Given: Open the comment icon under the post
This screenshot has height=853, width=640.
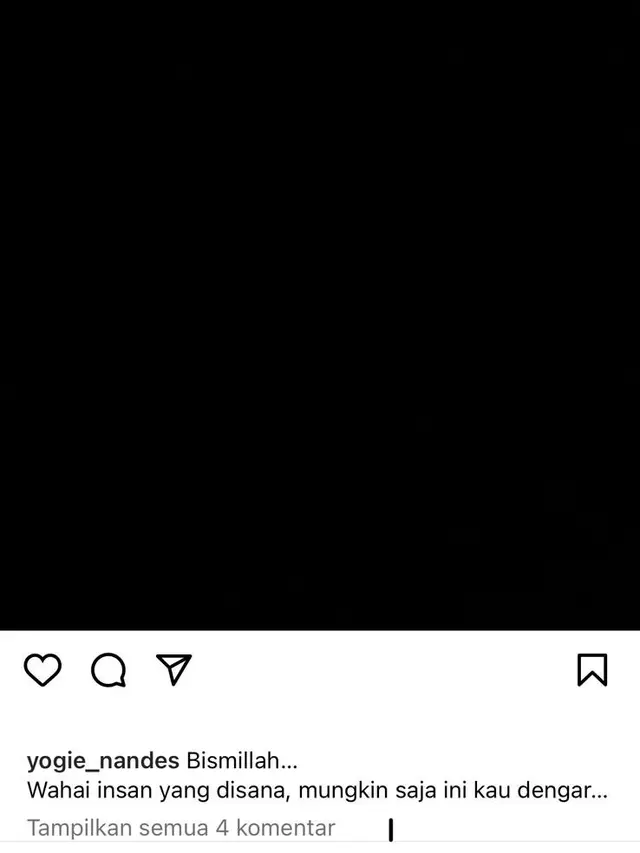Looking at the screenshot, I should (108, 670).
